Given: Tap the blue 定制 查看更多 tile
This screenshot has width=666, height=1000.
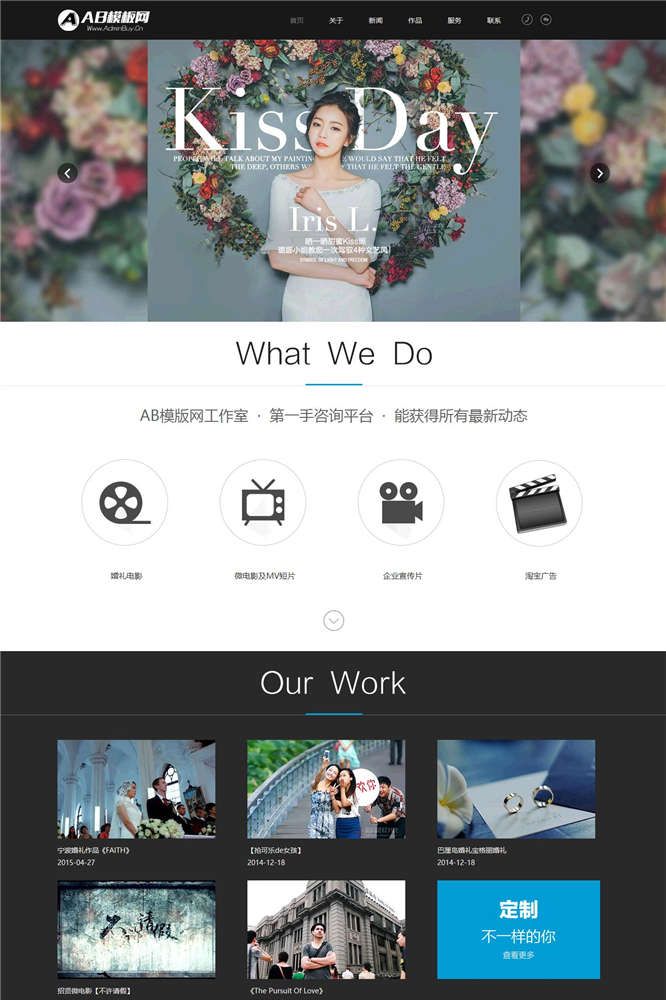Looking at the screenshot, I should pos(518,929).
